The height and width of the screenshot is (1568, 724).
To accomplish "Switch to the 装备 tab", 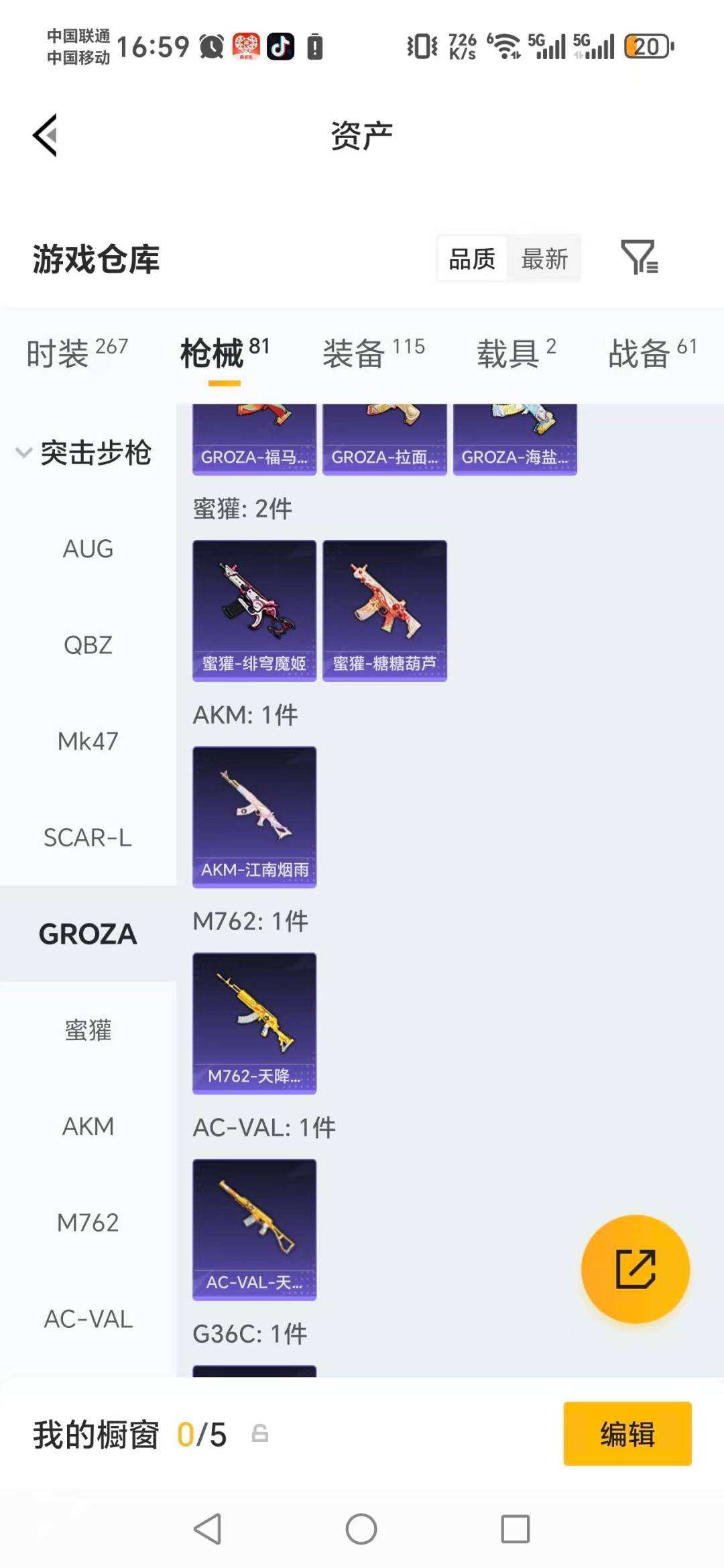I will 355,351.
